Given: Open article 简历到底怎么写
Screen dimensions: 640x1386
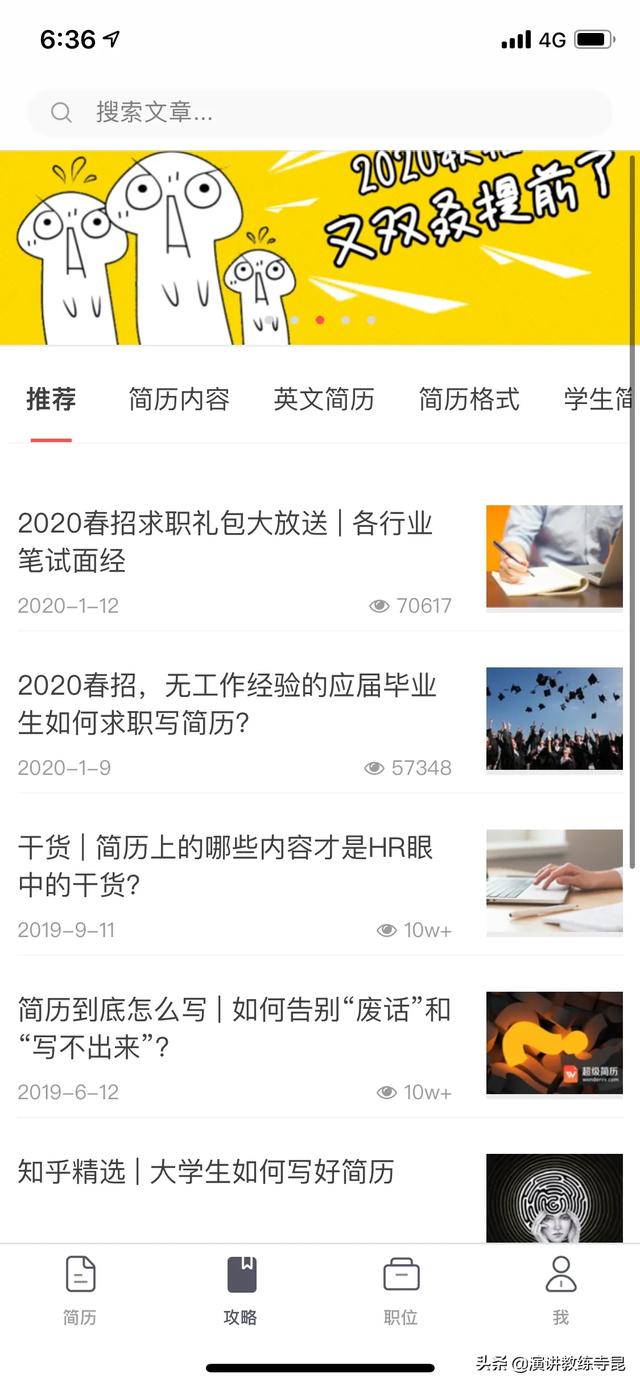Looking at the screenshot, I should [234, 1028].
